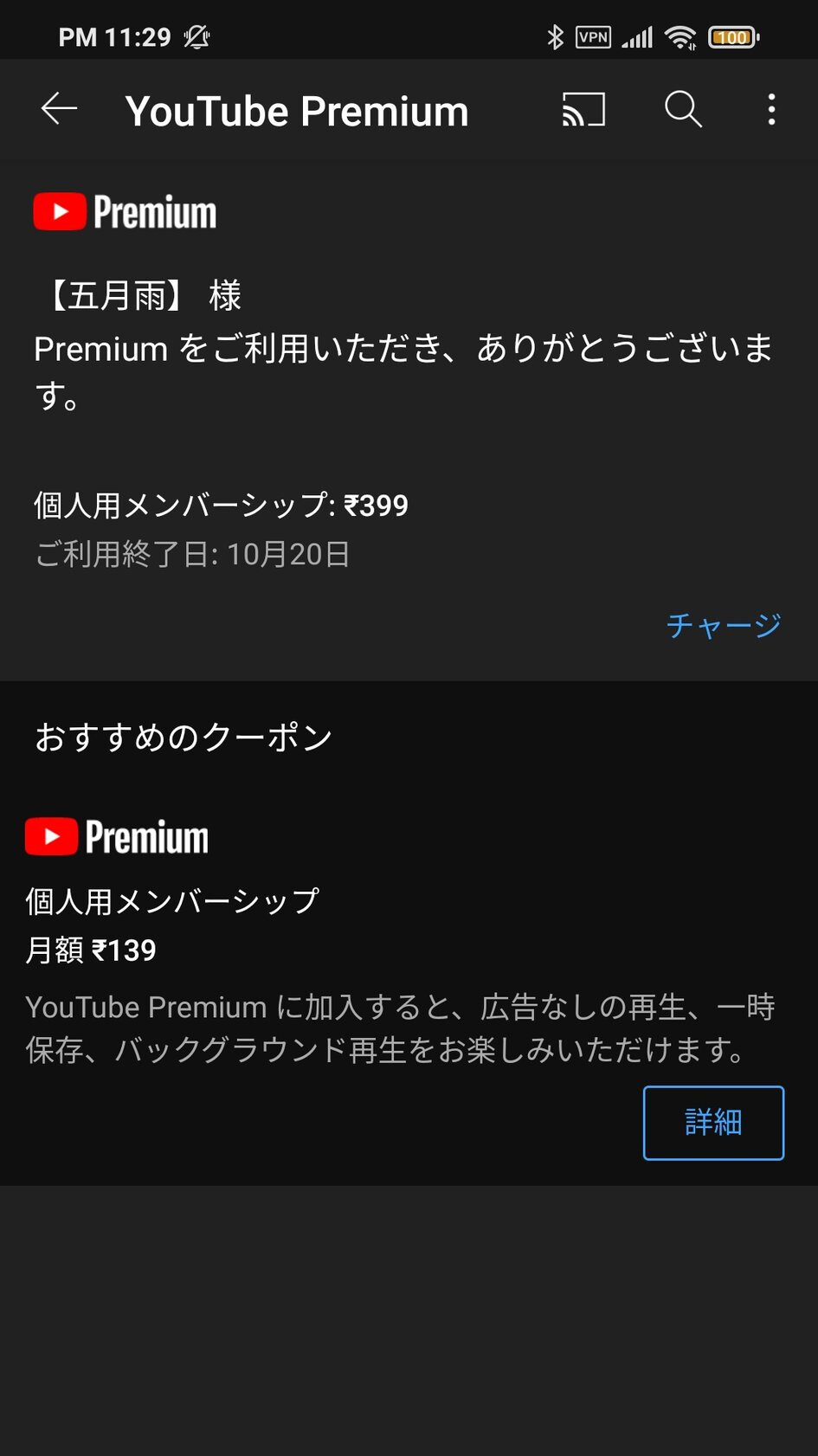Open the search icon in the app bar
The width and height of the screenshot is (818, 1456).
click(683, 110)
